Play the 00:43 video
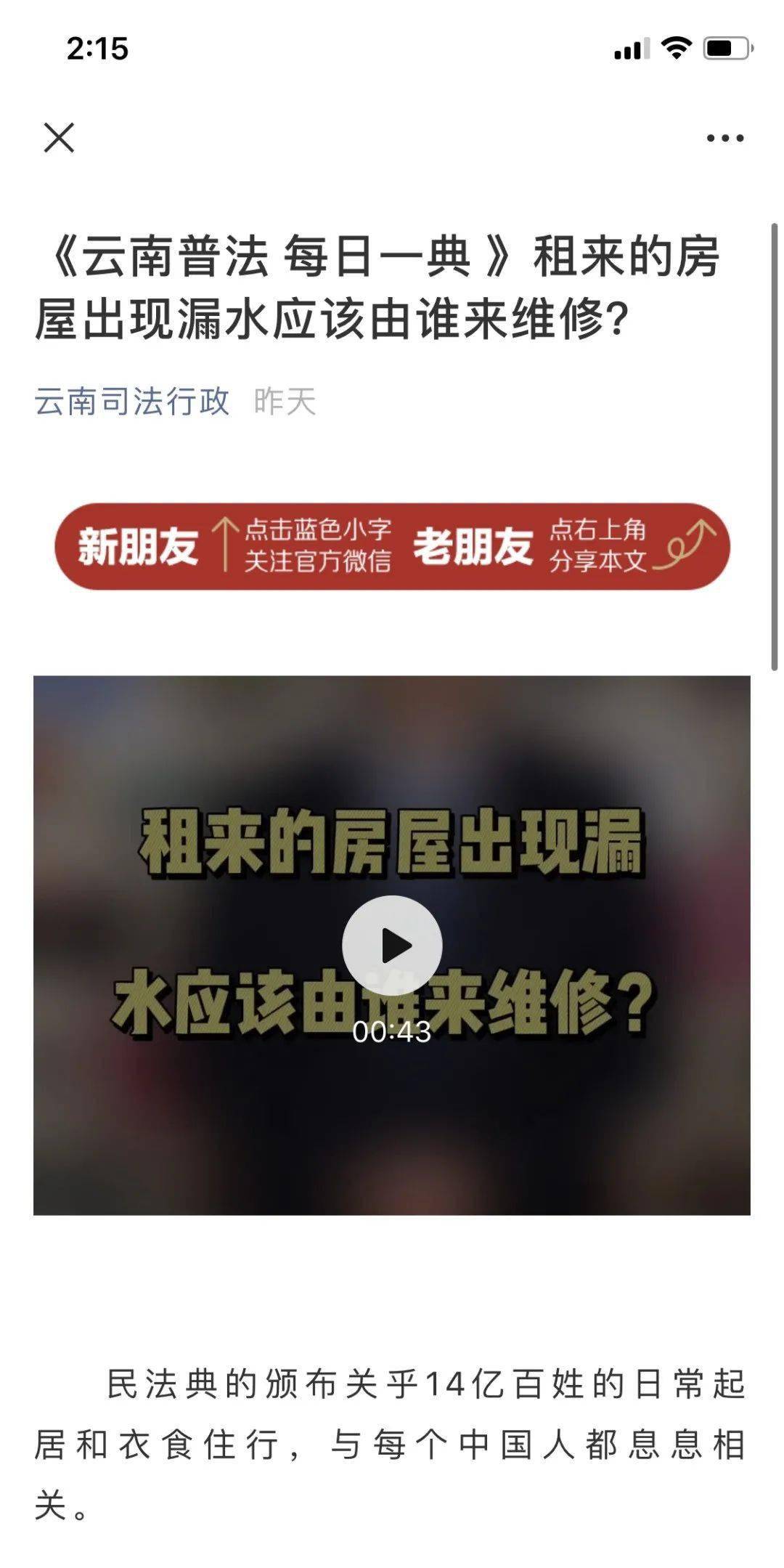 pyautogui.click(x=392, y=945)
